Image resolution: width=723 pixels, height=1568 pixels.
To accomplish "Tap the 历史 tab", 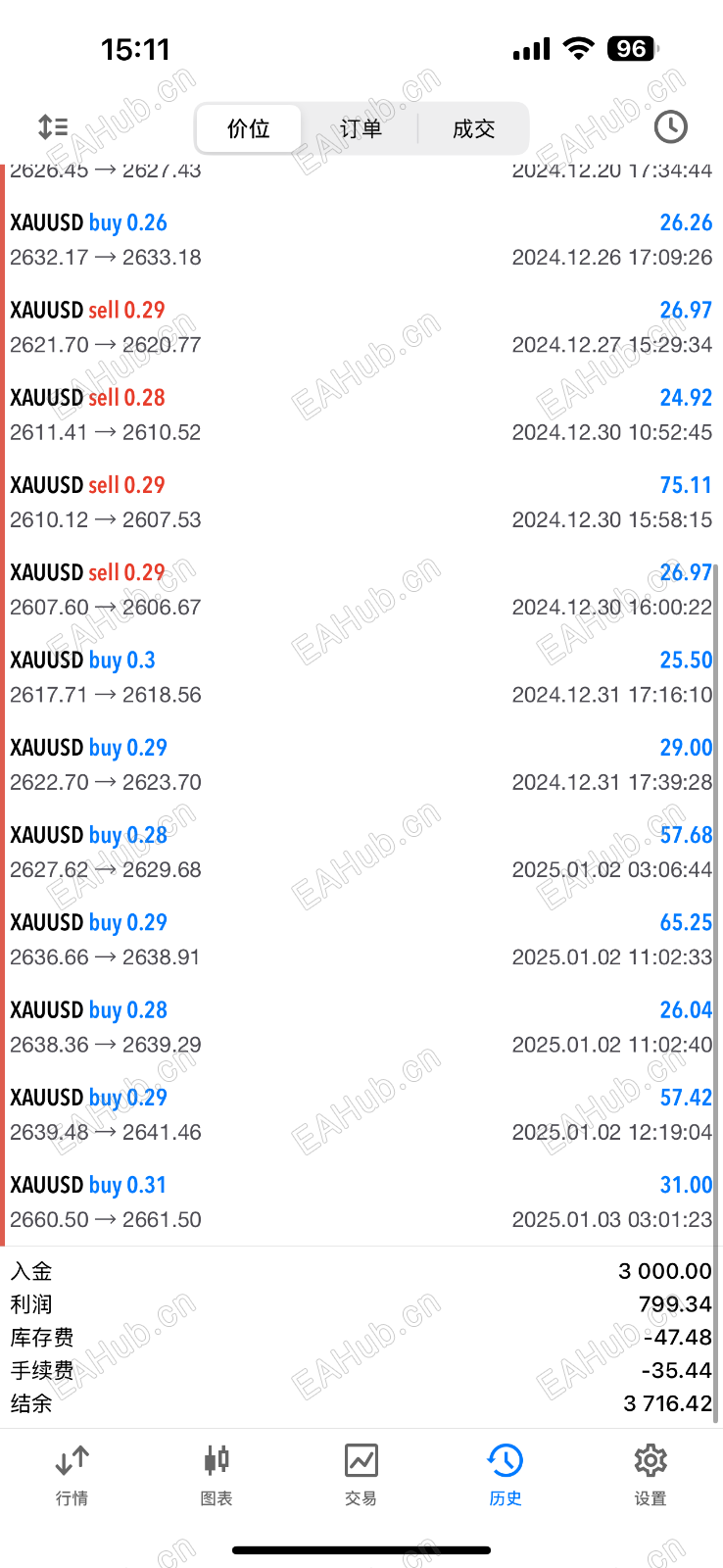I will click(x=506, y=1473).
